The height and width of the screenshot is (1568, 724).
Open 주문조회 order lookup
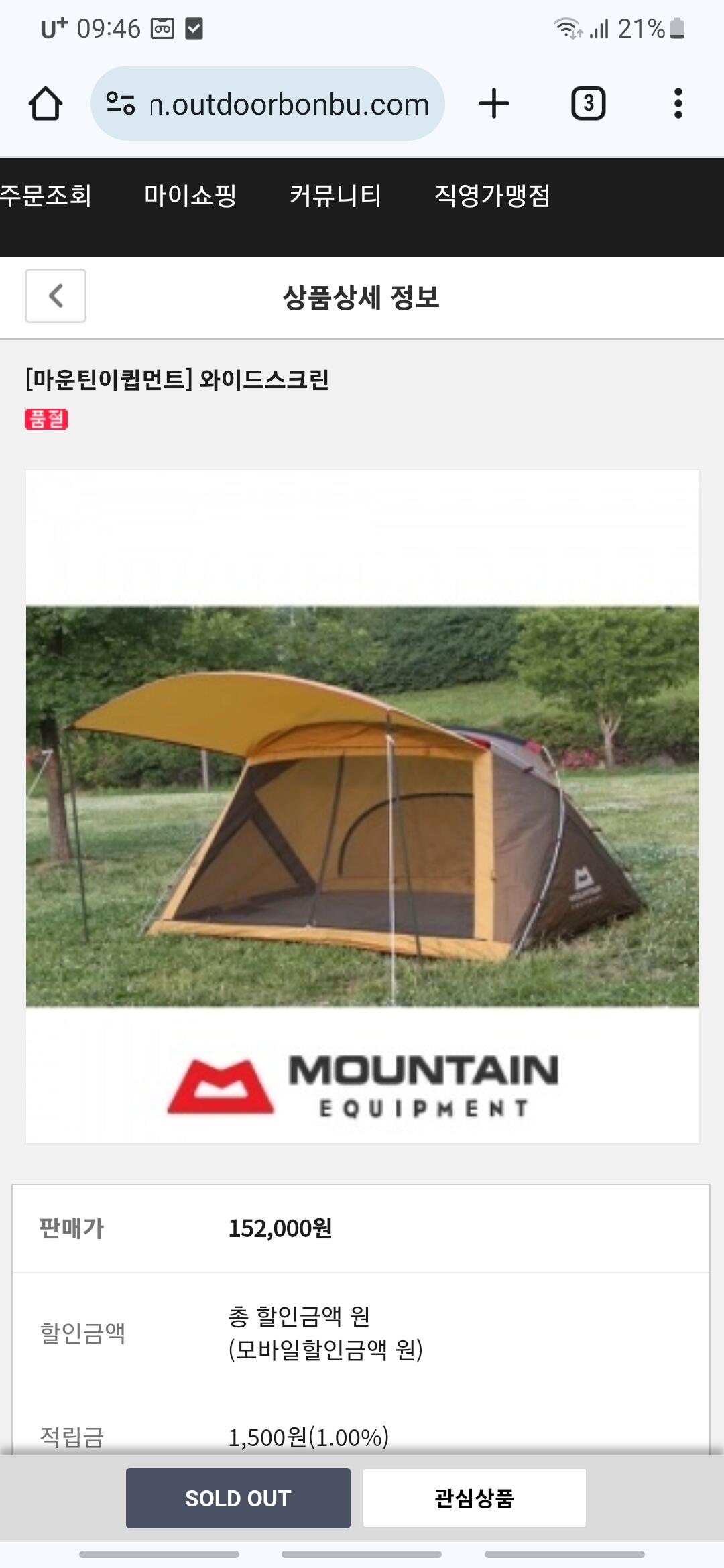[x=46, y=196]
